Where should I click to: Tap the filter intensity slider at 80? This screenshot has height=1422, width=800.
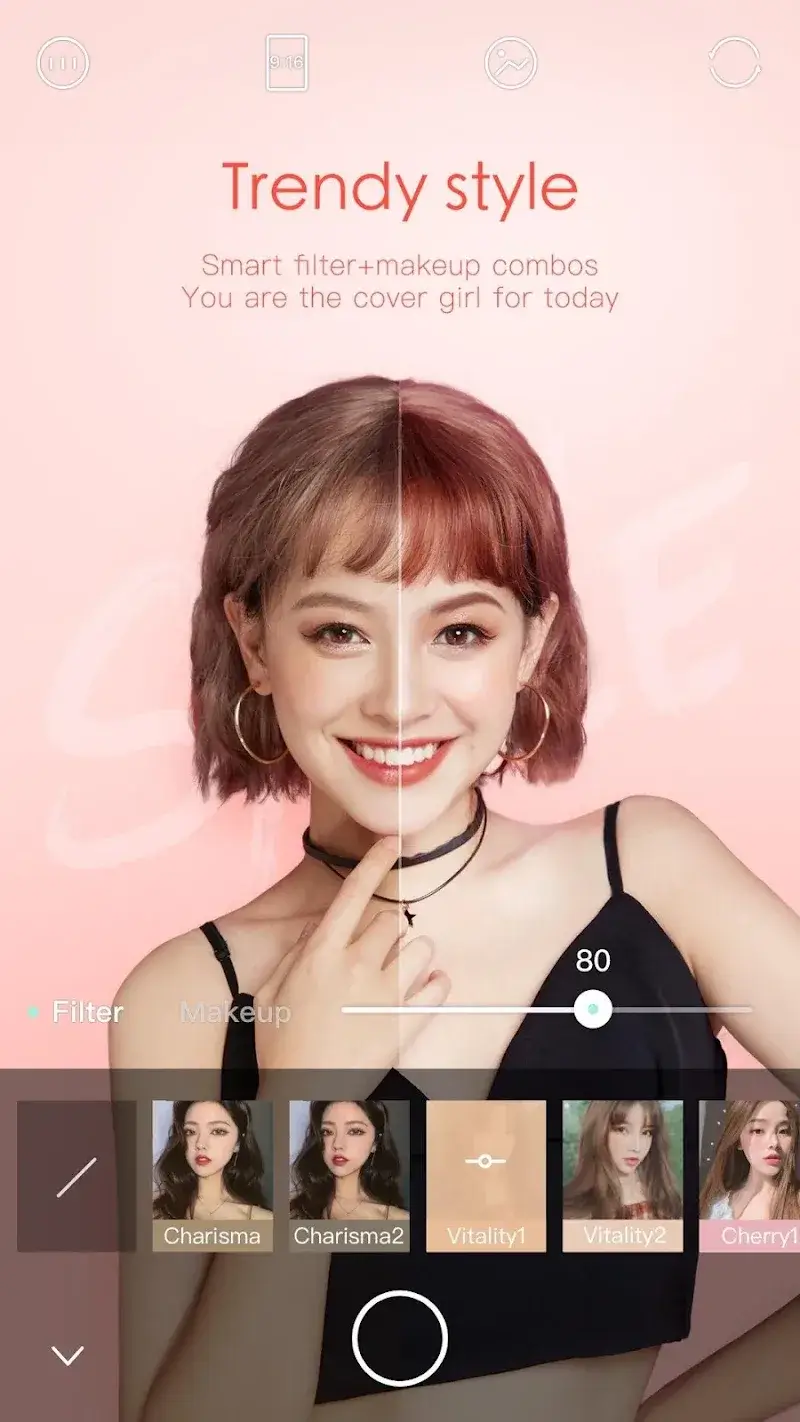click(x=593, y=1009)
